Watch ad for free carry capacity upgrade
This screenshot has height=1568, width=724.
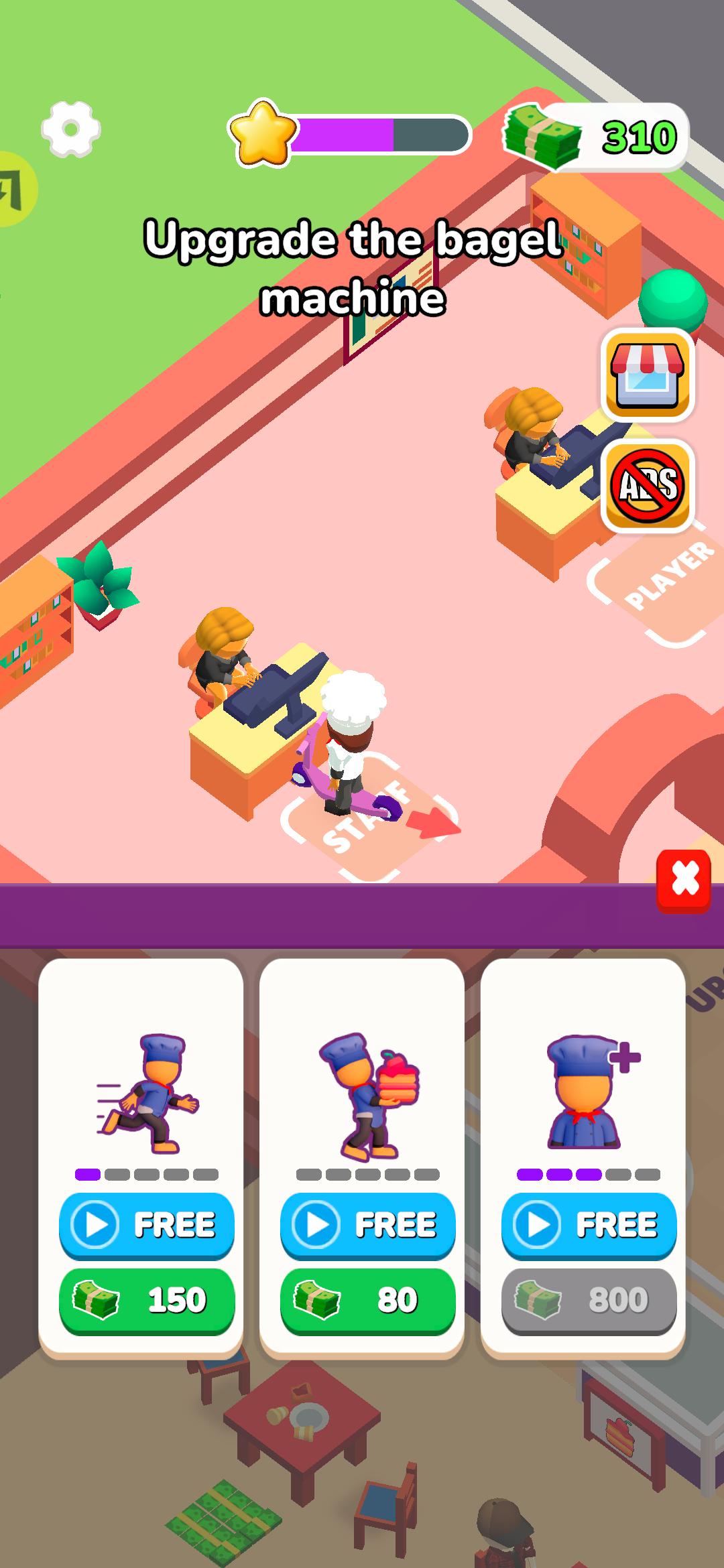coord(367,1225)
